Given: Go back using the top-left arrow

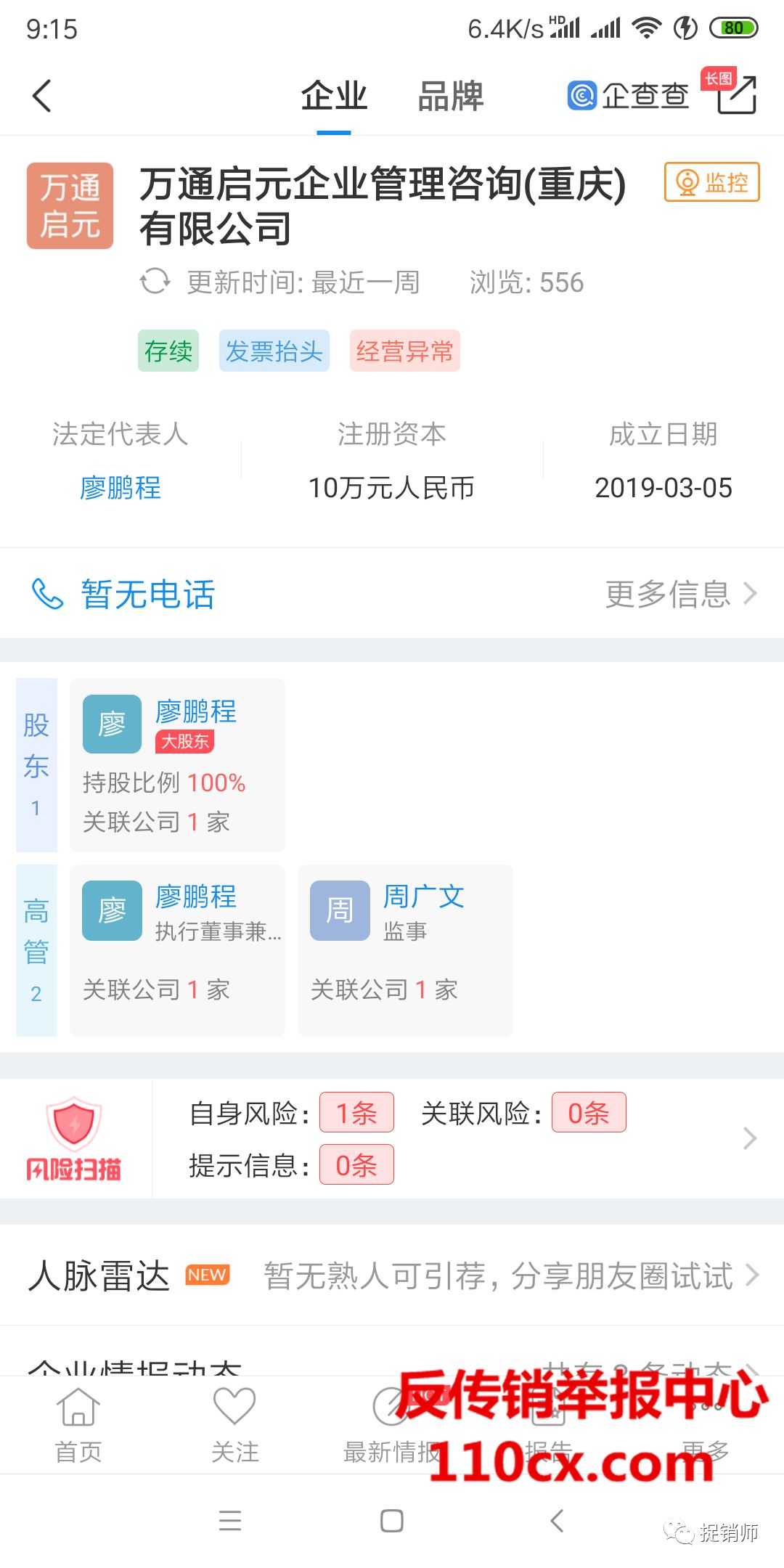Looking at the screenshot, I should point(42,96).
